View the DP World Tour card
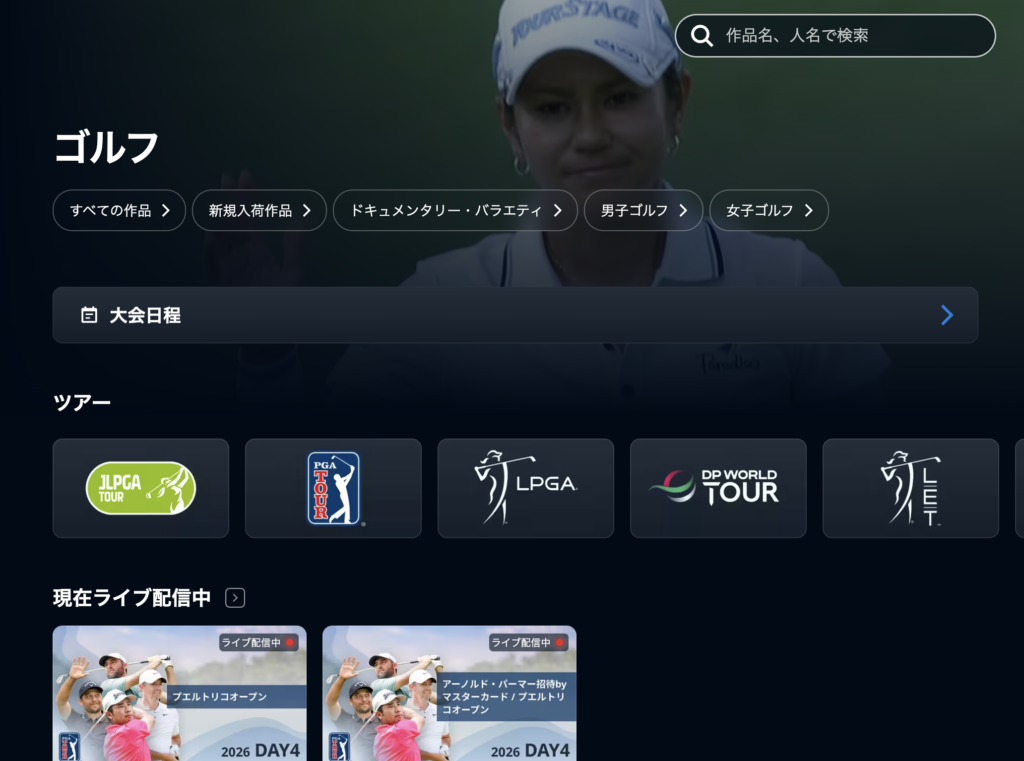Viewport: 1024px width, 761px height. 718,488
